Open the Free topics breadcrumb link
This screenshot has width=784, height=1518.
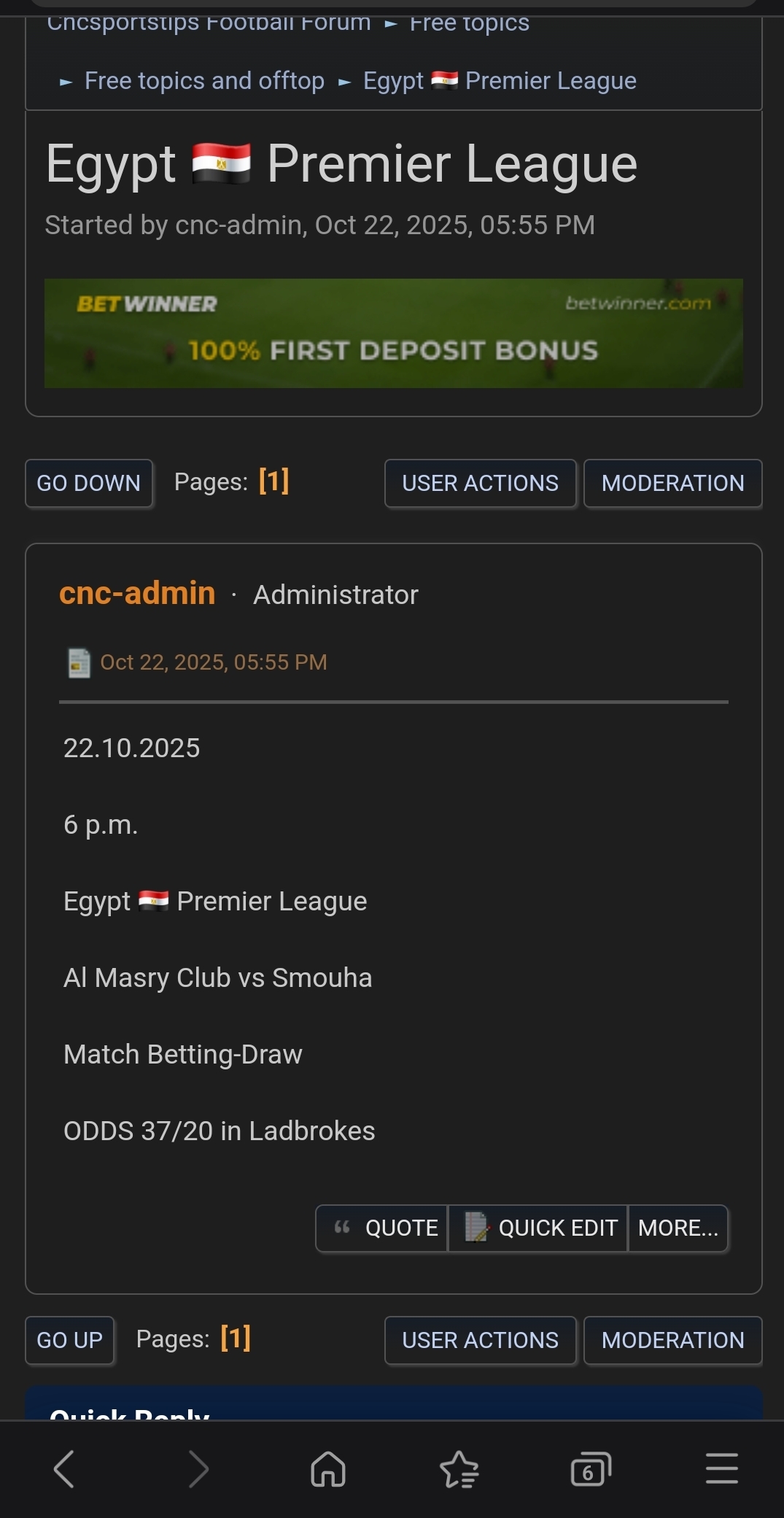470,23
